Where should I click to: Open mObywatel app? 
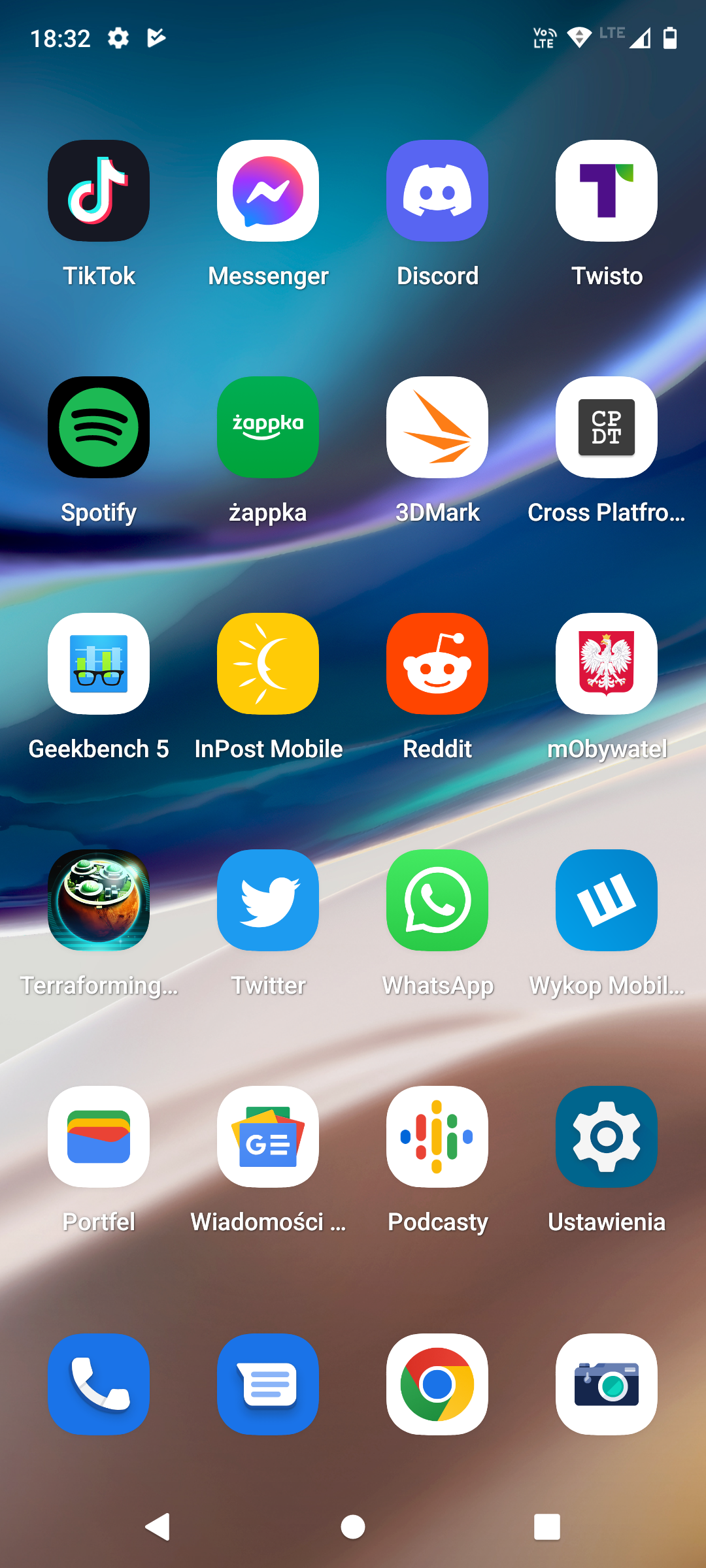(607, 664)
